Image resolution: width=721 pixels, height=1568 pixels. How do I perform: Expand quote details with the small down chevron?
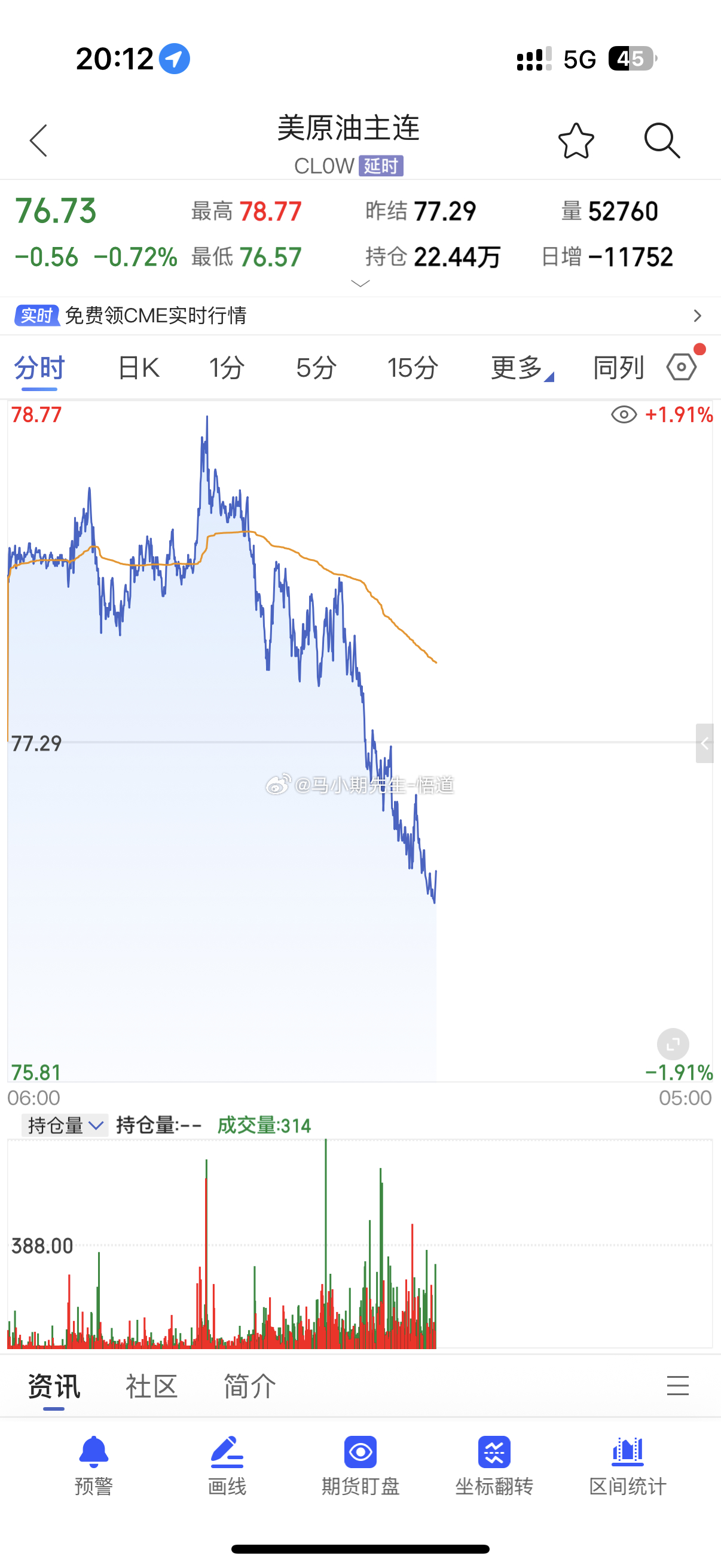[x=360, y=283]
